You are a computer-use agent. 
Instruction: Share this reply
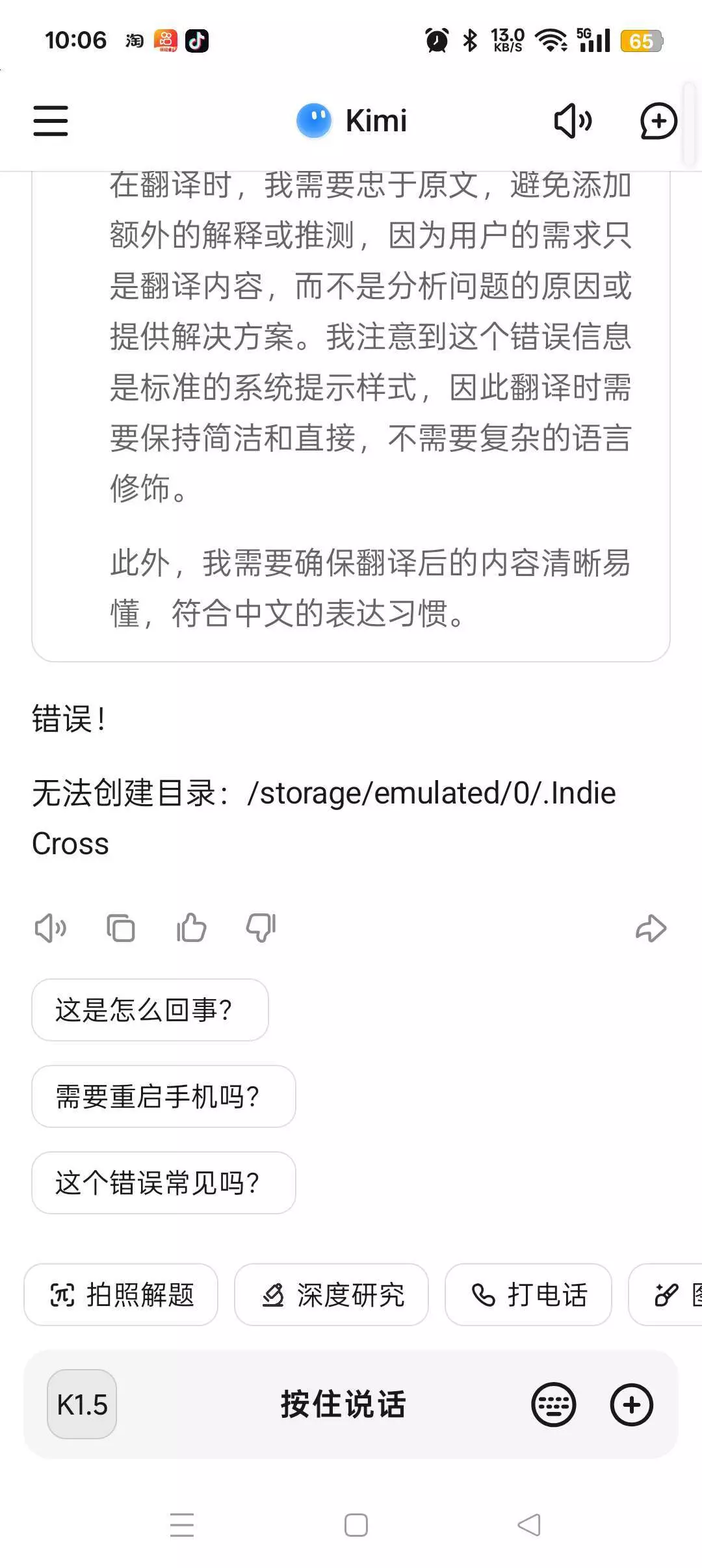pyautogui.click(x=651, y=928)
